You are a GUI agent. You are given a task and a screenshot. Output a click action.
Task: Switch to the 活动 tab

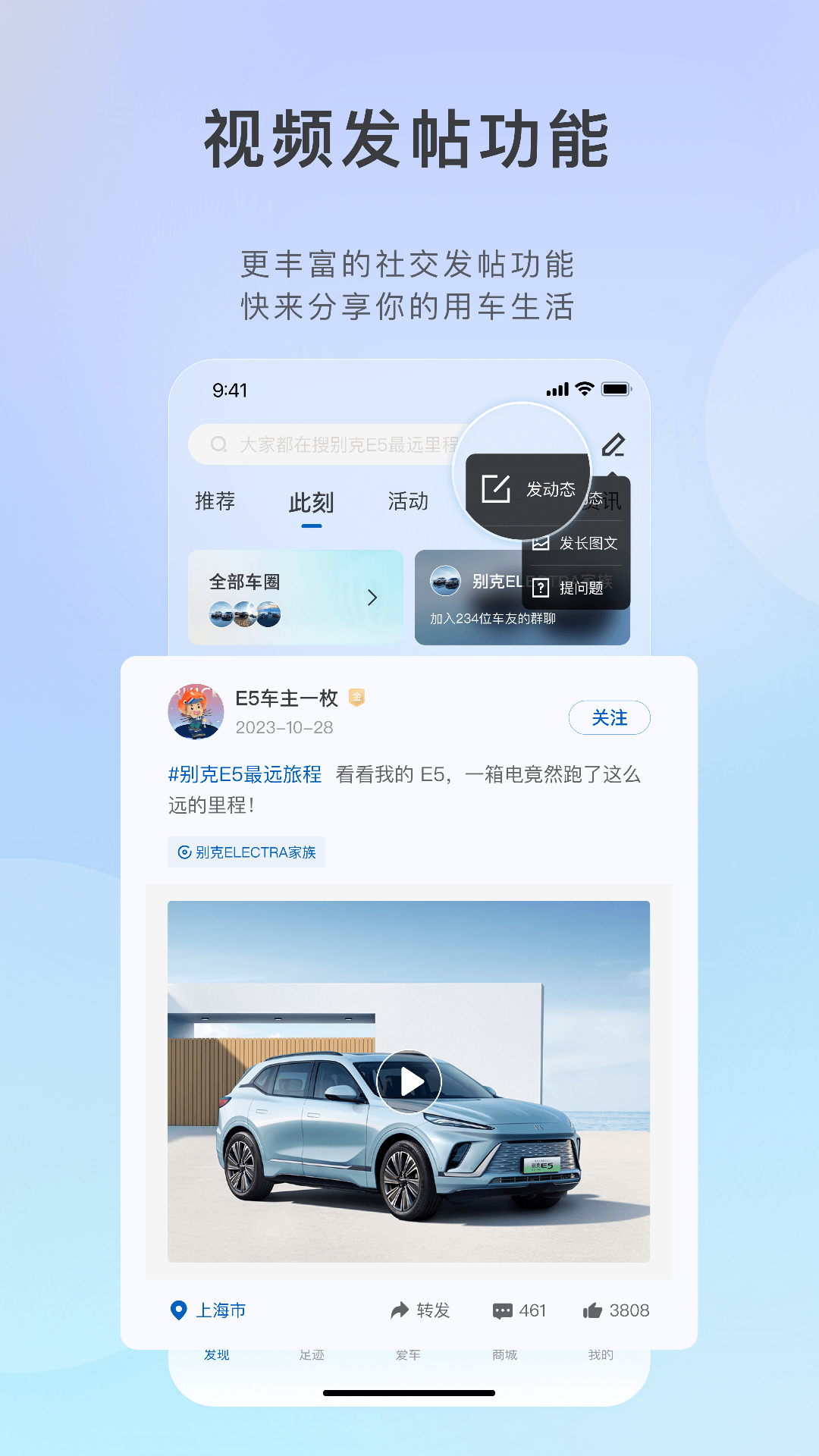click(407, 502)
